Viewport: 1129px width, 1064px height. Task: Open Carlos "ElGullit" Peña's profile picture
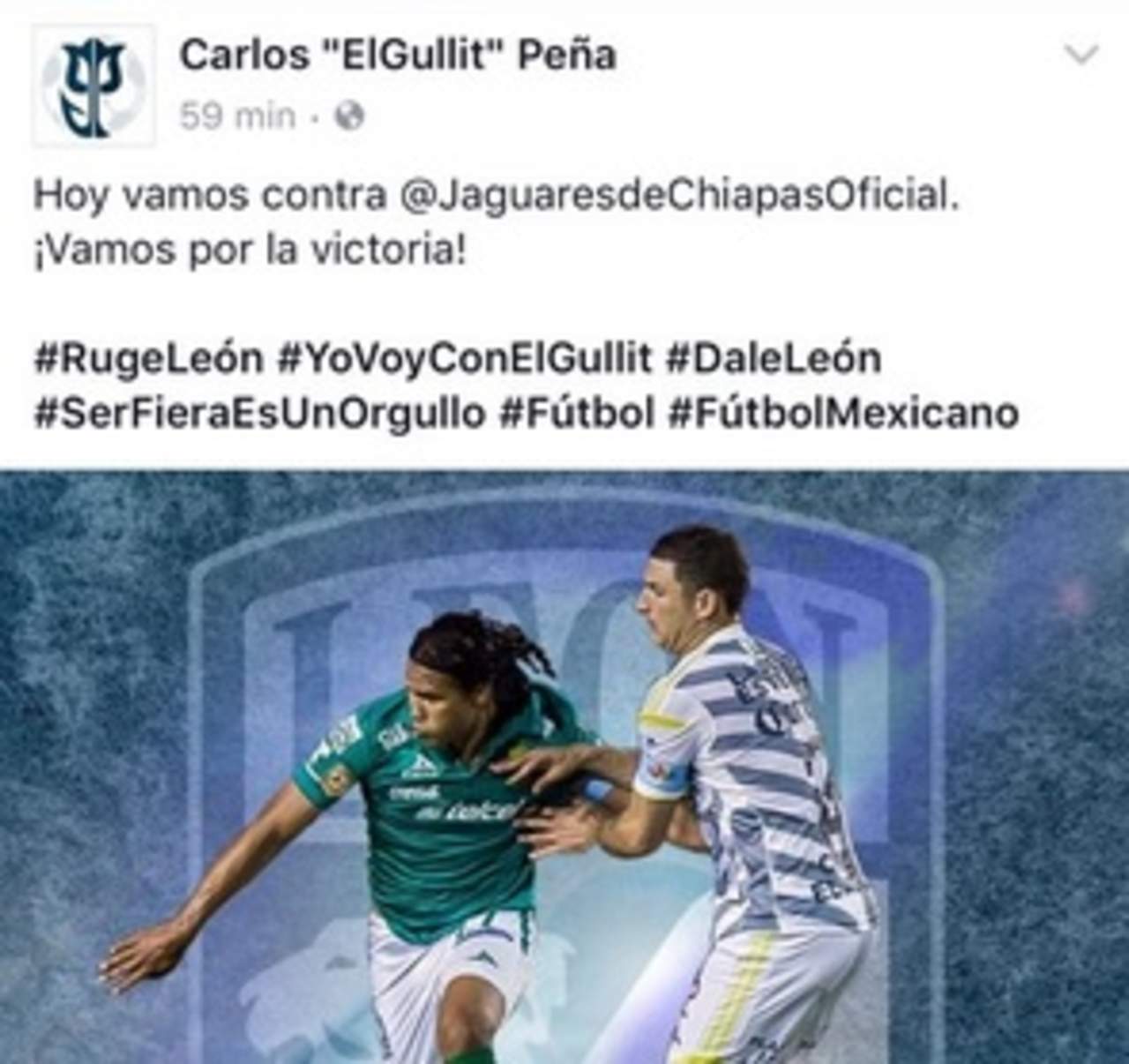click(x=93, y=86)
